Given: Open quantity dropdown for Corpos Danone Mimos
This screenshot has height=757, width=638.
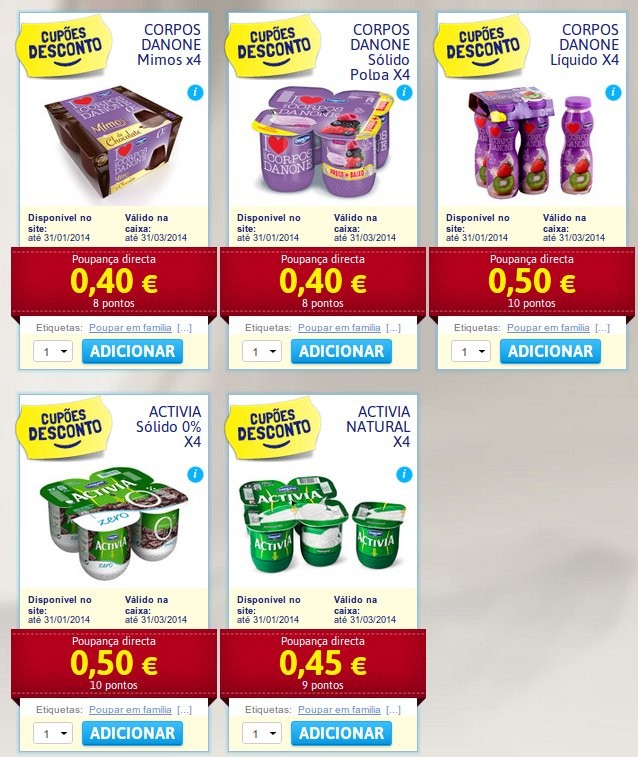Looking at the screenshot, I should (53, 352).
